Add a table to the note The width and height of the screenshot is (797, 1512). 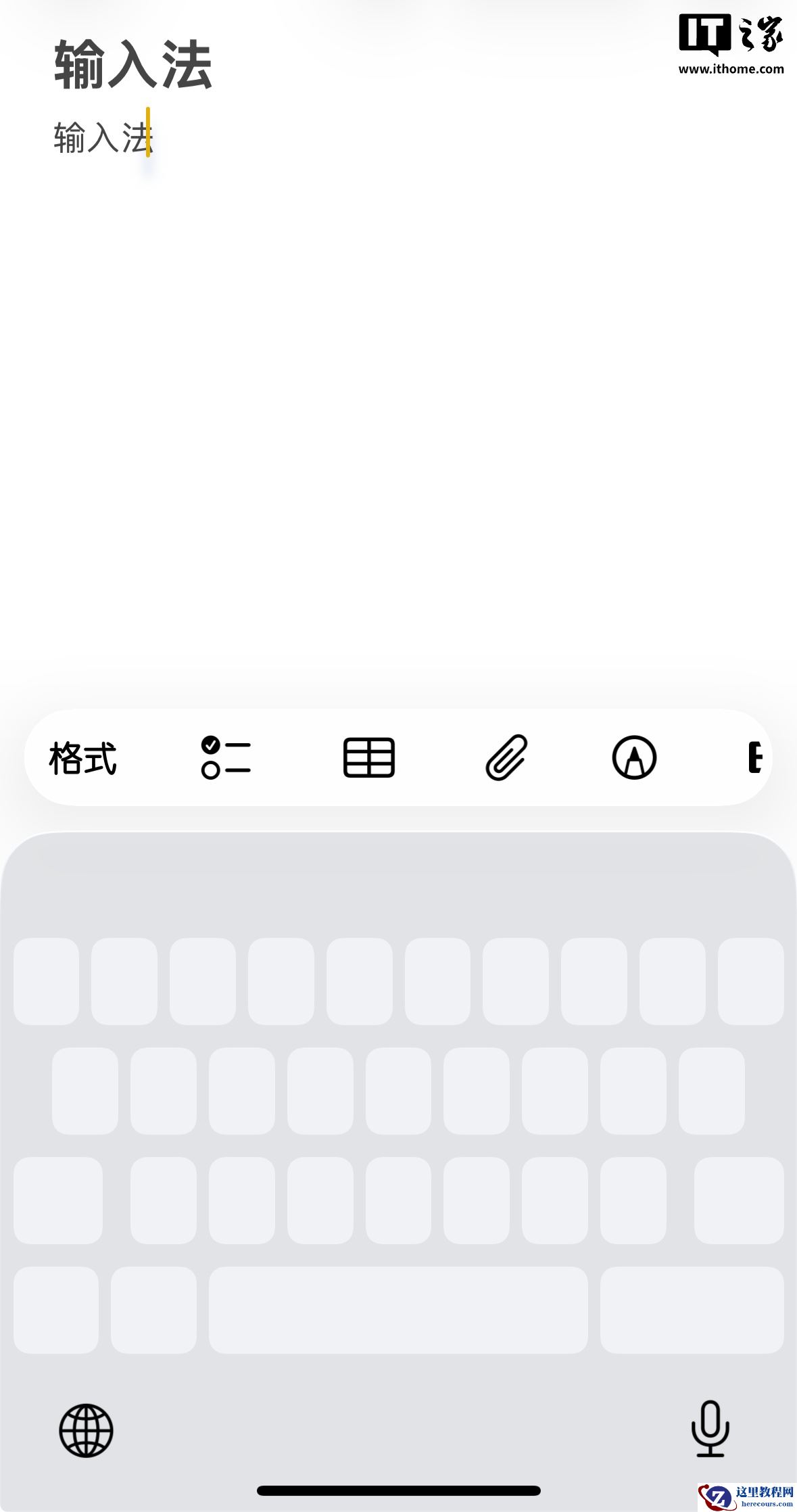tap(369, 758)
